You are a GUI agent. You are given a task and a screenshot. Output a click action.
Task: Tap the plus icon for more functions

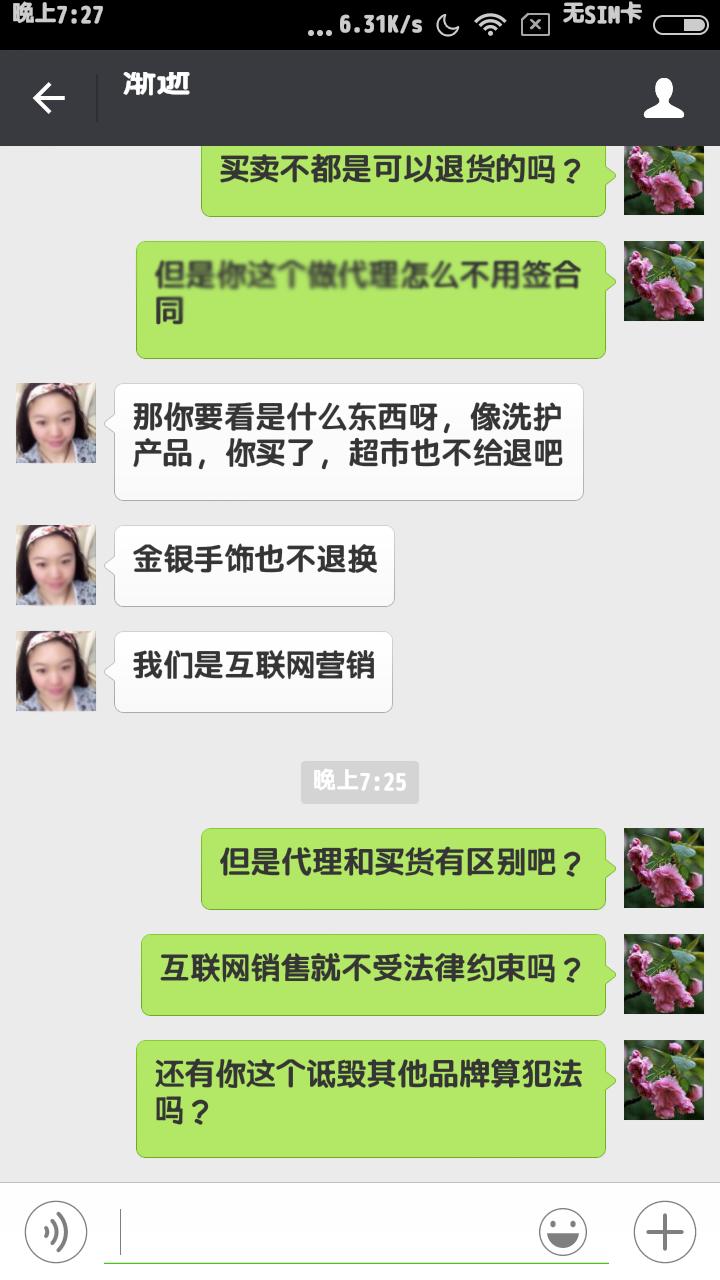point(663,1232)
